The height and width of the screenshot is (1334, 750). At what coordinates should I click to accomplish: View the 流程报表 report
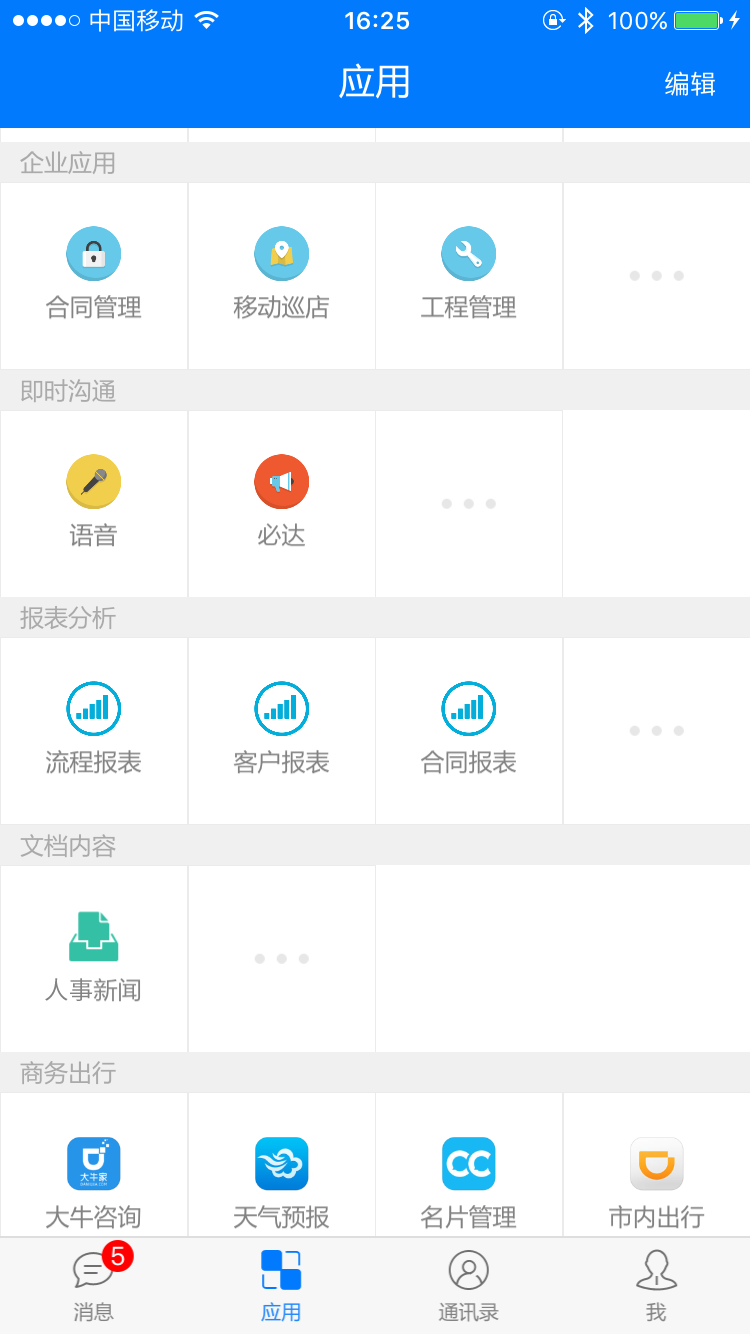(x=94, y=731)
